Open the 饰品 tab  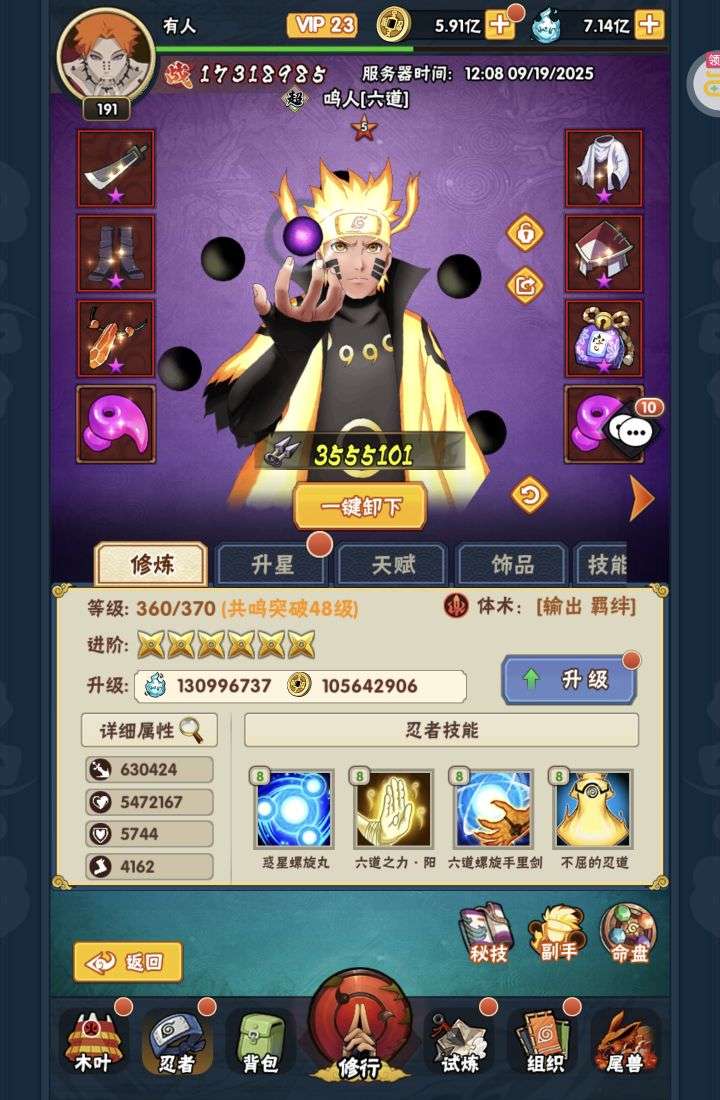[x=511, y=565]
